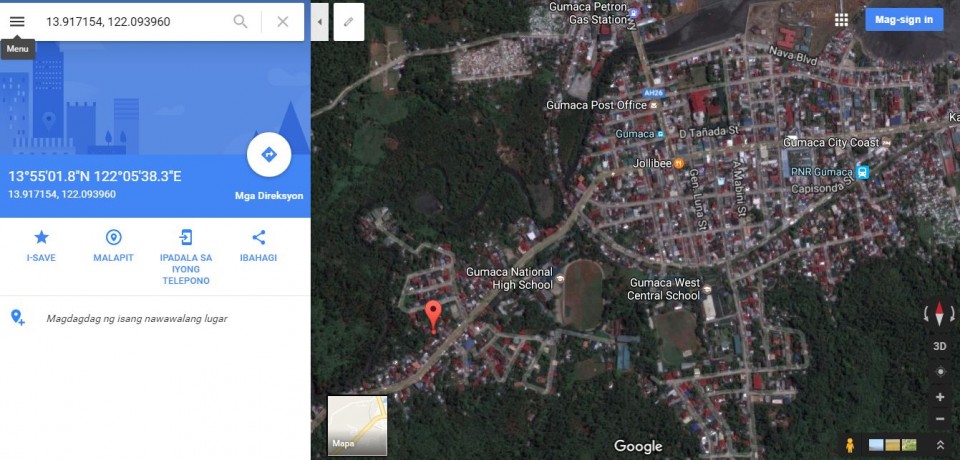Save this place with I-SAVE
This screenshot has height=460, width=960.
41,245
